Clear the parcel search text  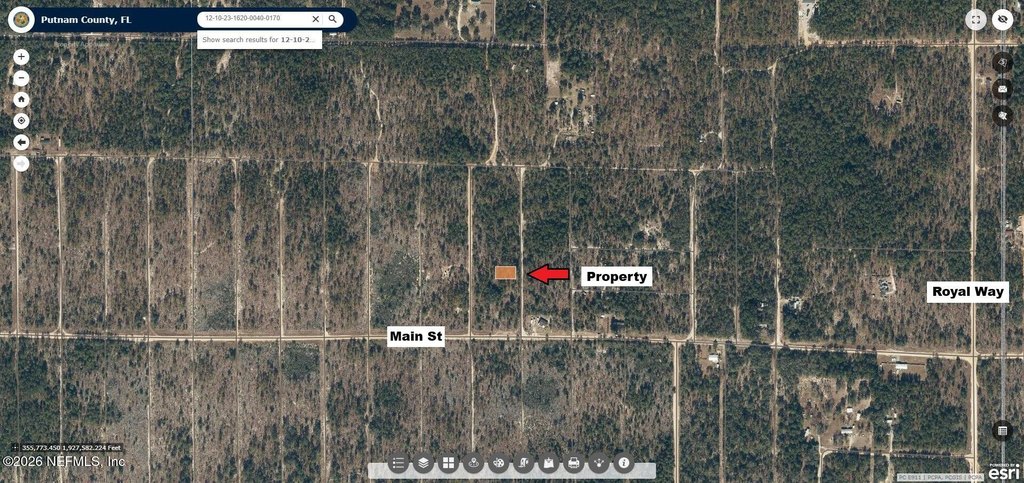click(x=316, y=18)
